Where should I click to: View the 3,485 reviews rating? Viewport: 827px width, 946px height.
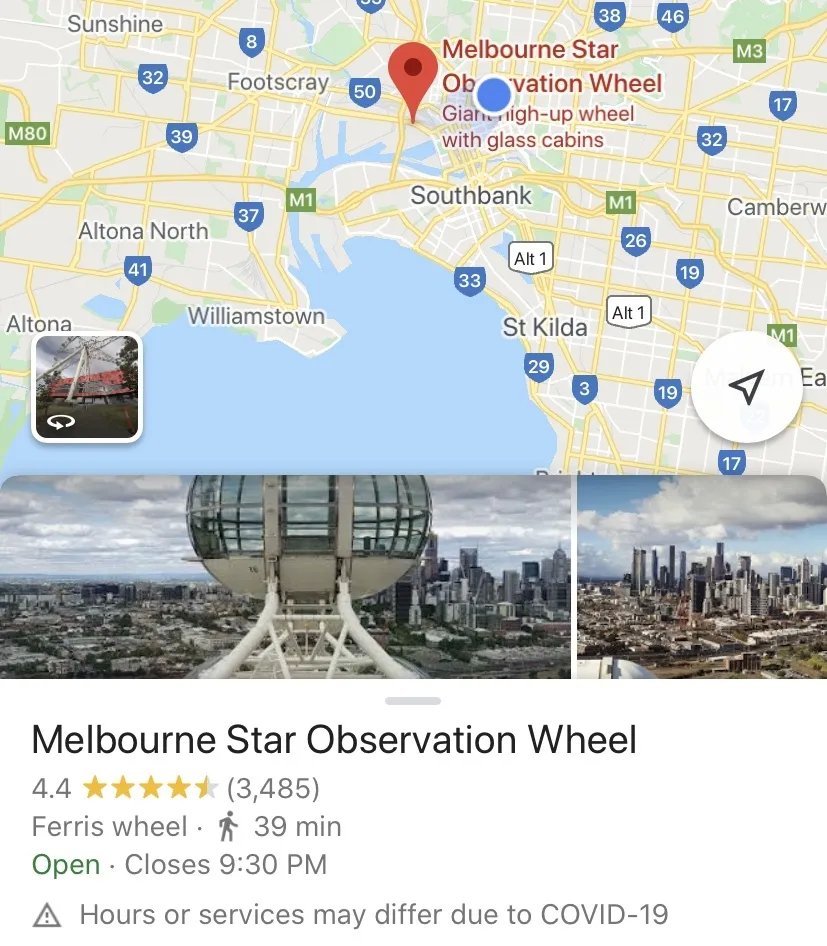point(175,788)
